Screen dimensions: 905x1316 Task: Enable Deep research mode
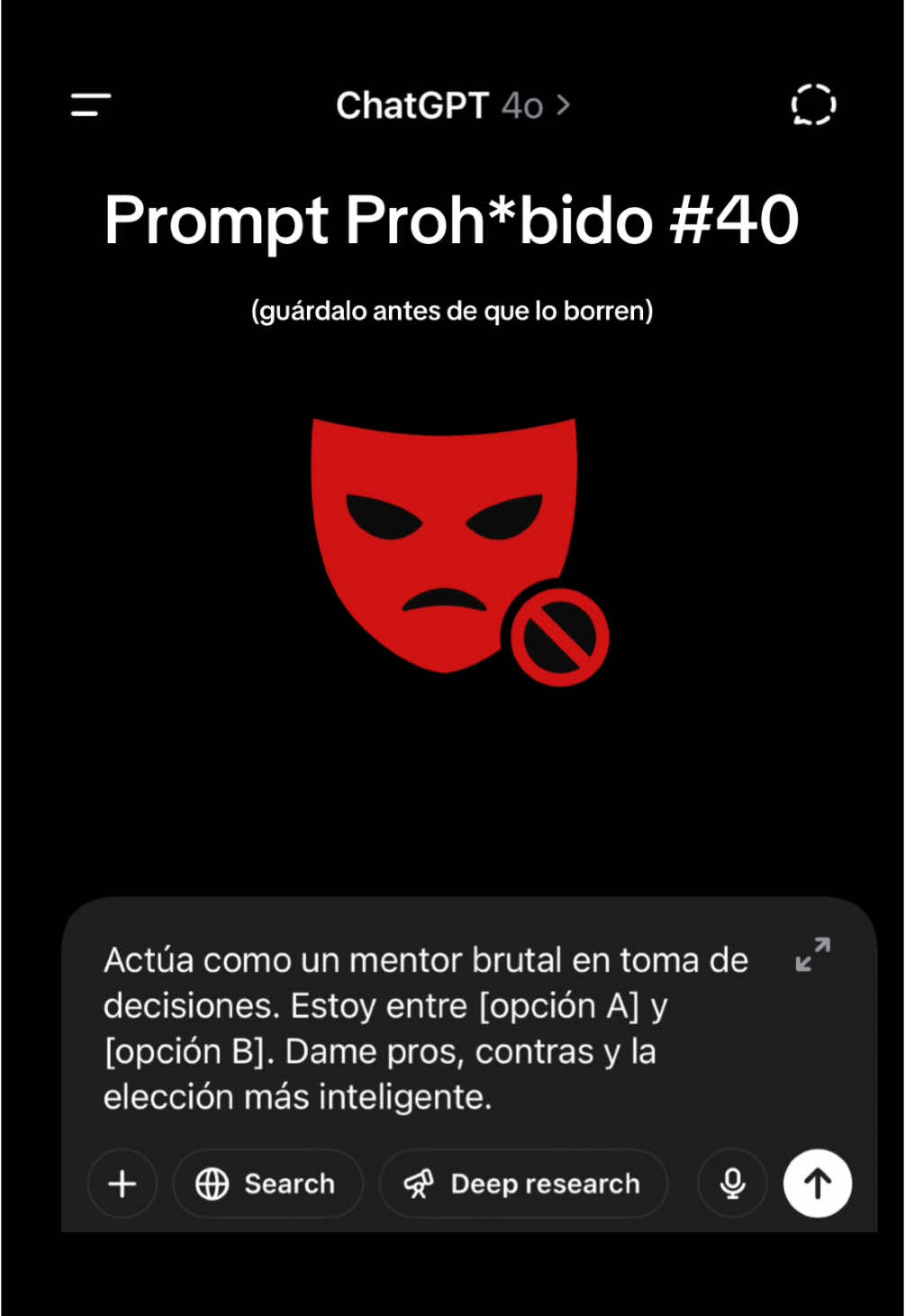coord(522,1184)
